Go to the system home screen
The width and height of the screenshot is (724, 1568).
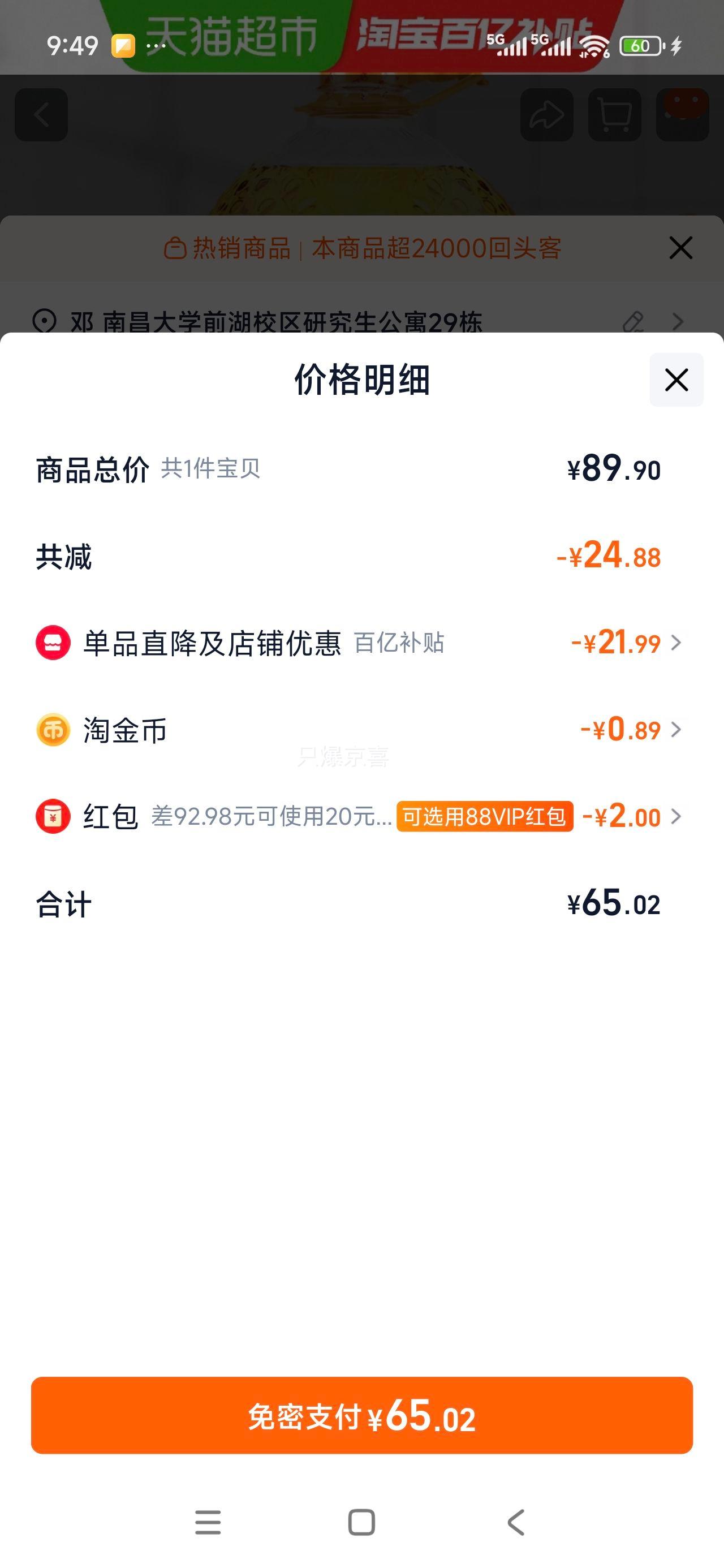(361, 1522)
